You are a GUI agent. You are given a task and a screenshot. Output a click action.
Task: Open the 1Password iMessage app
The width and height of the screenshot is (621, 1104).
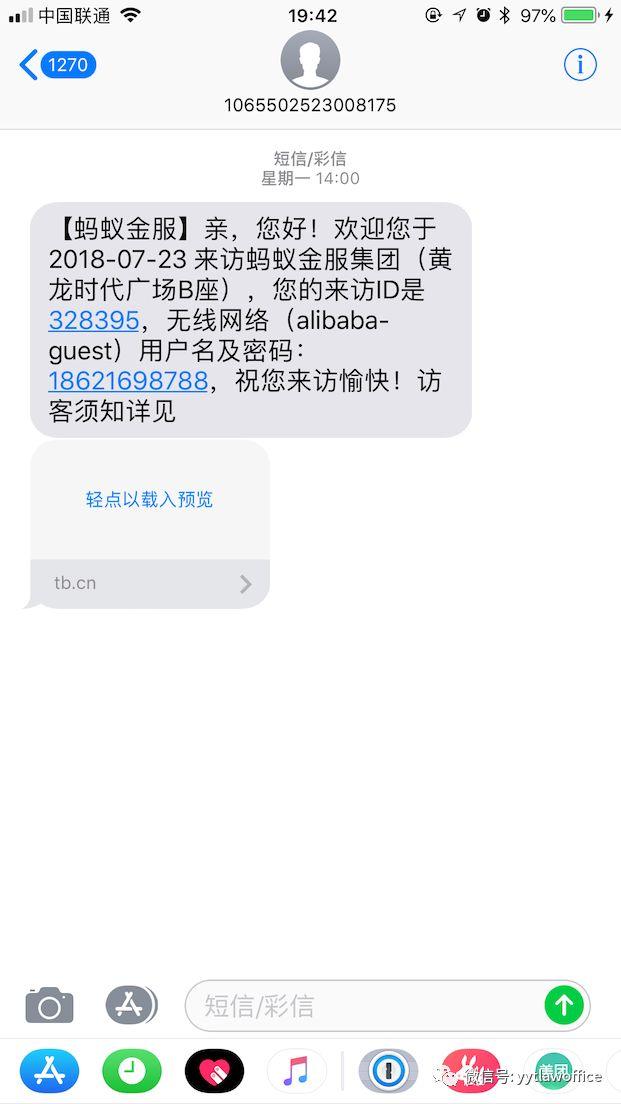[x=388, y=1072]
